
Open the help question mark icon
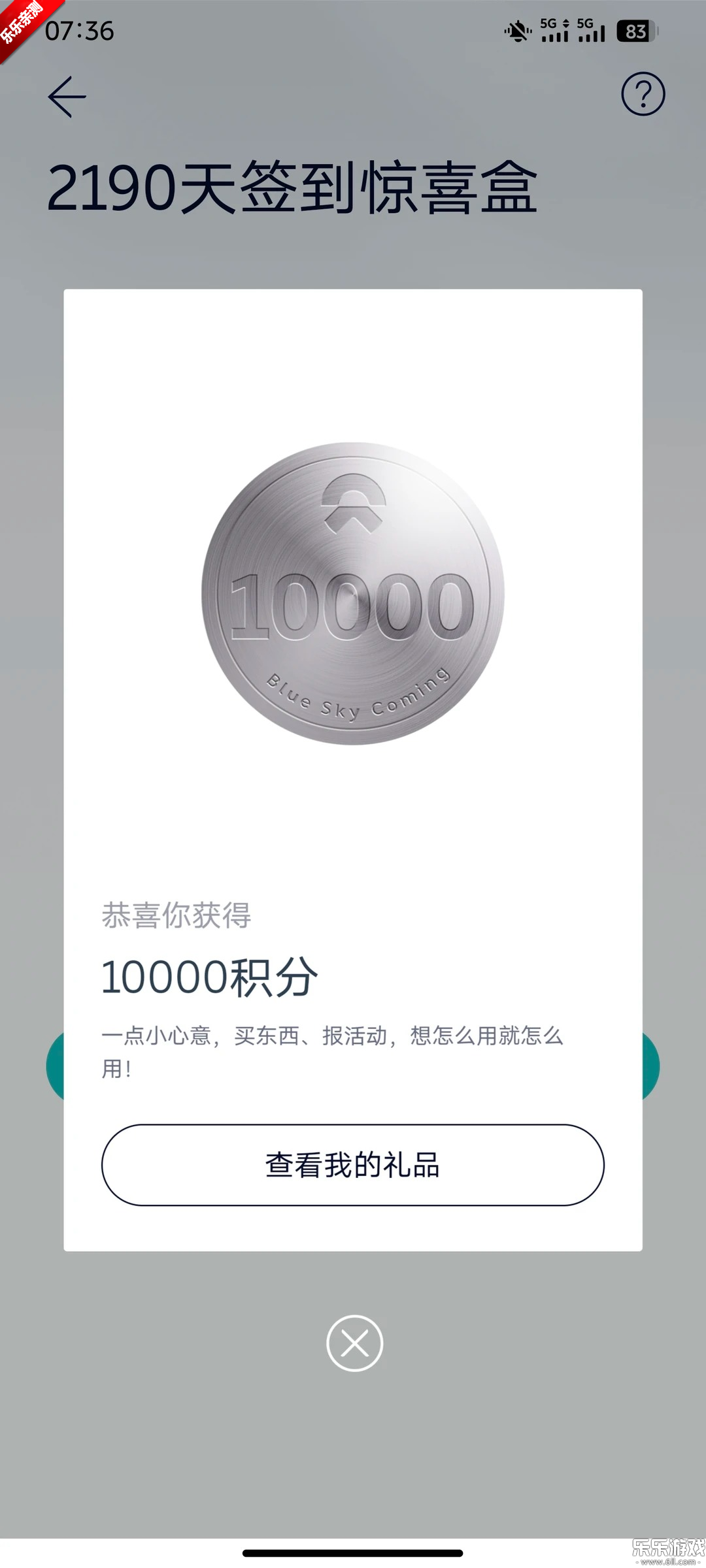[643, 95]
